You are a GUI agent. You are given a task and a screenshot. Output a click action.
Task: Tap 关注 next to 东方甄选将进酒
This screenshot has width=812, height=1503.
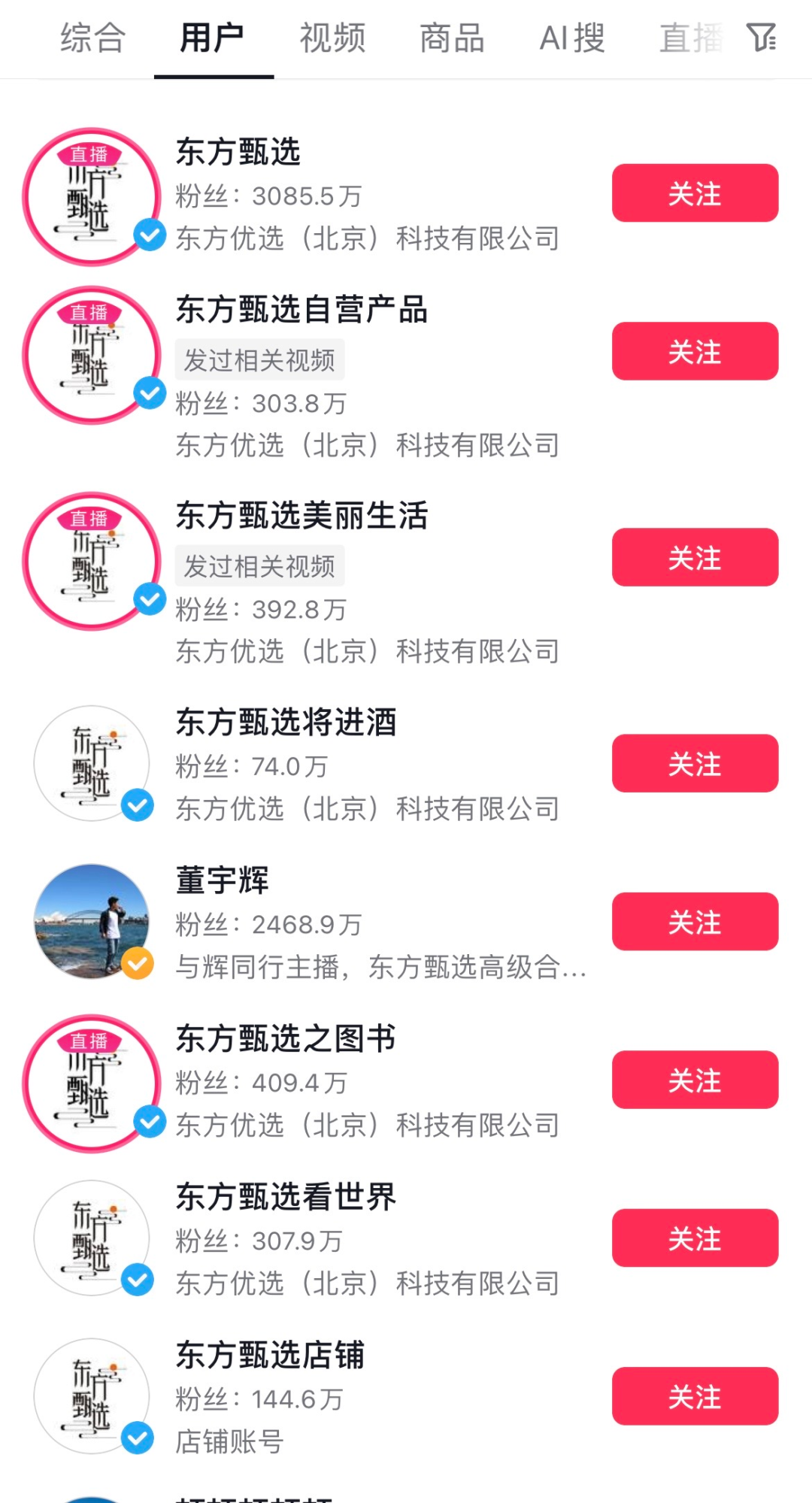[x=695, y=763]
